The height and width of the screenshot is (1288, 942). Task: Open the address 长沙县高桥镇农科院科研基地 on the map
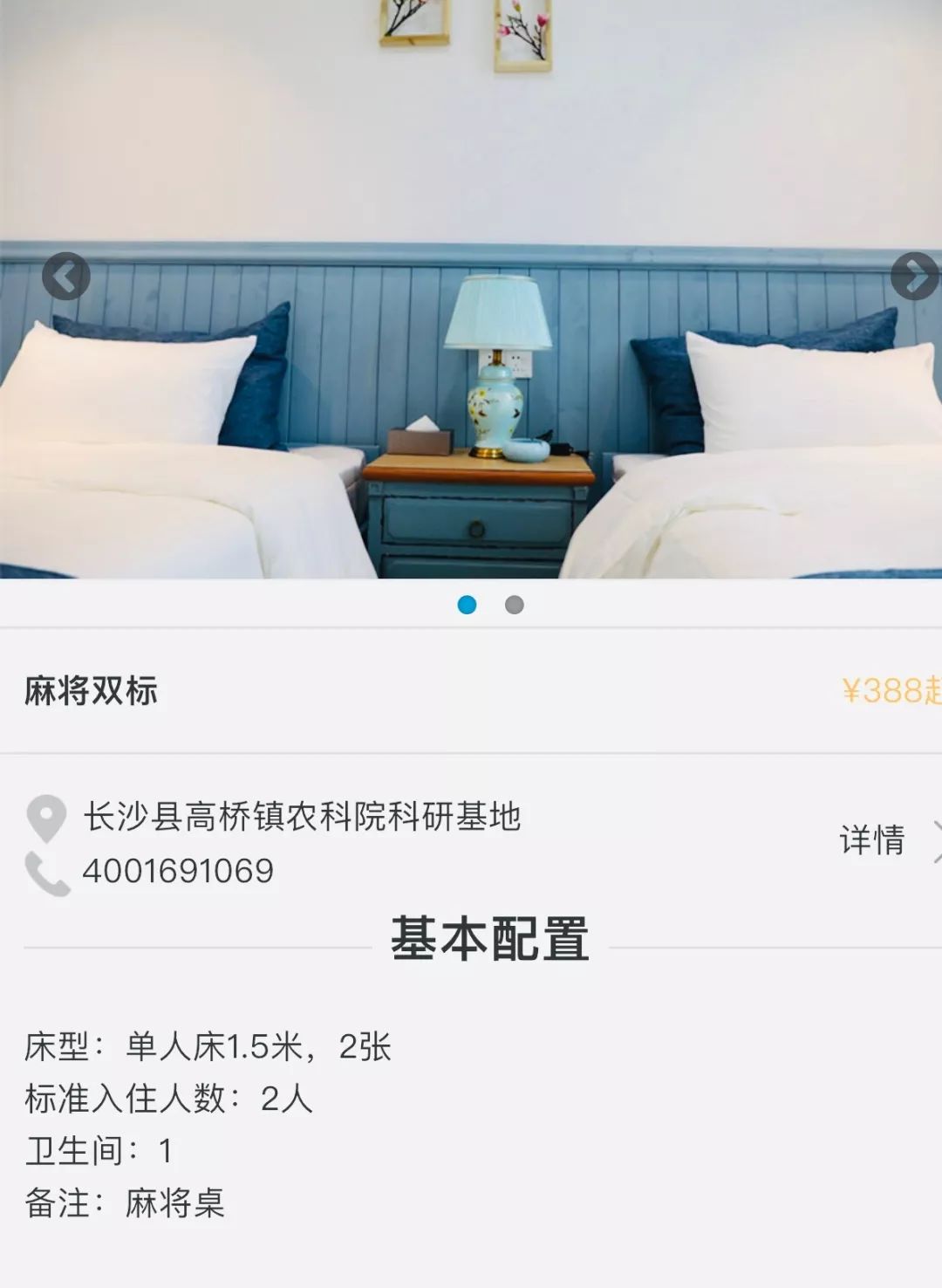[x=302, y=817]
